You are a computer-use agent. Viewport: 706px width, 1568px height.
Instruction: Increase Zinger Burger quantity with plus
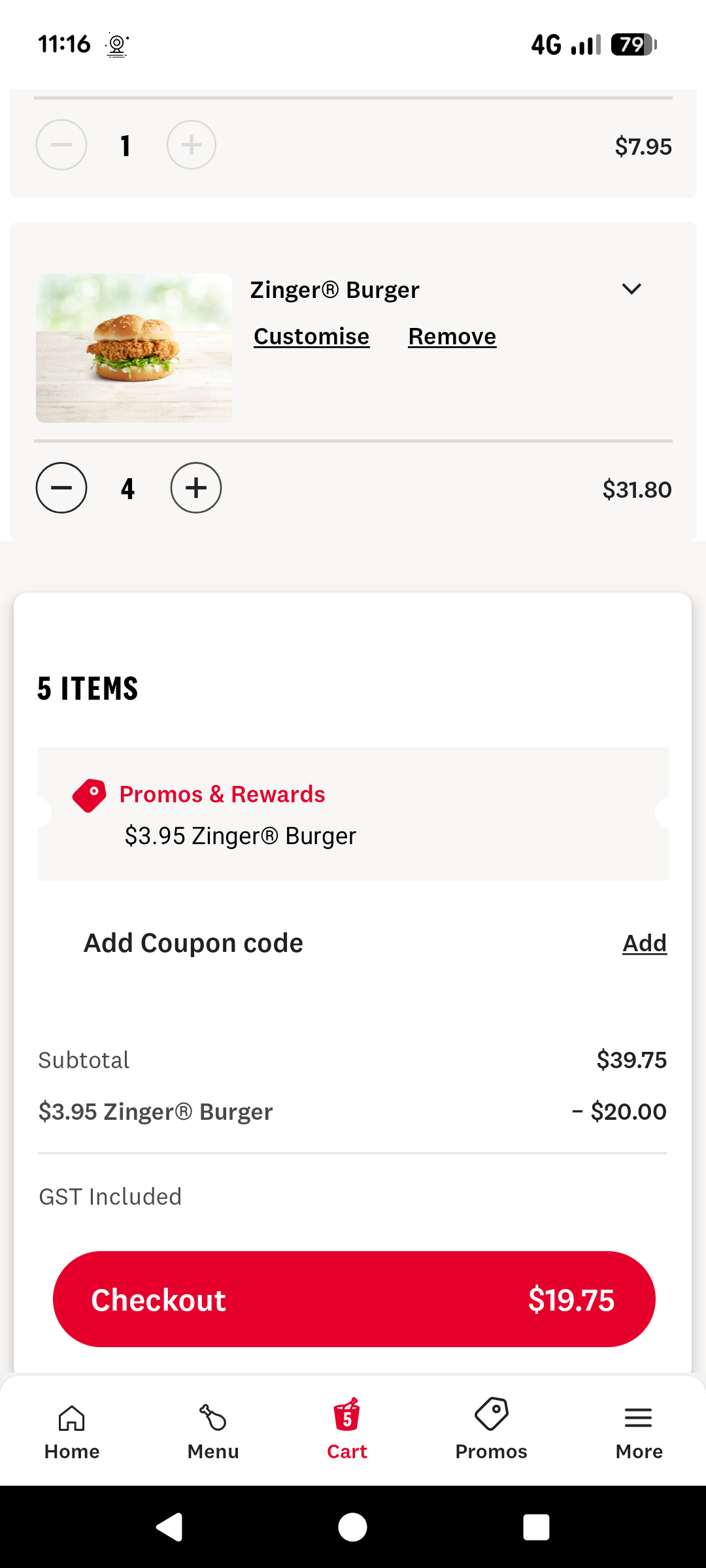click(196, 488)
